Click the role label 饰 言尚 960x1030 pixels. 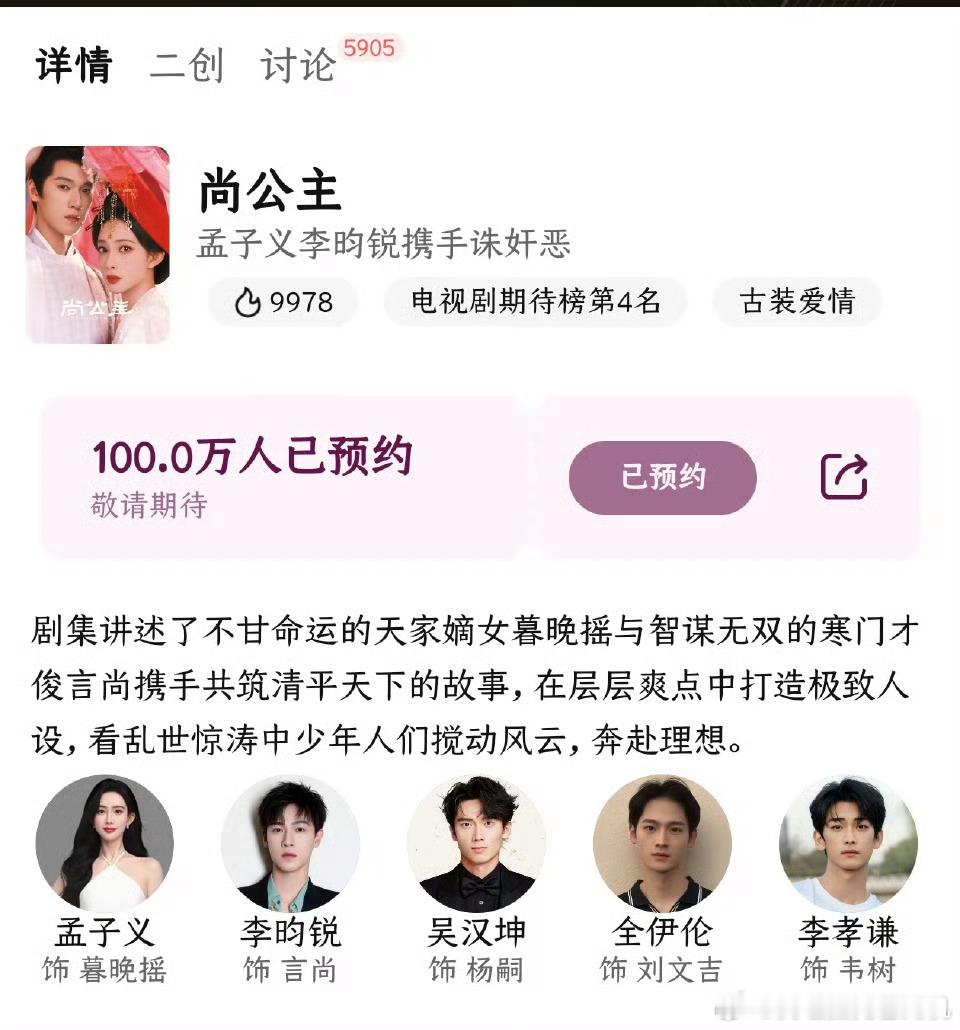[289, 970]
